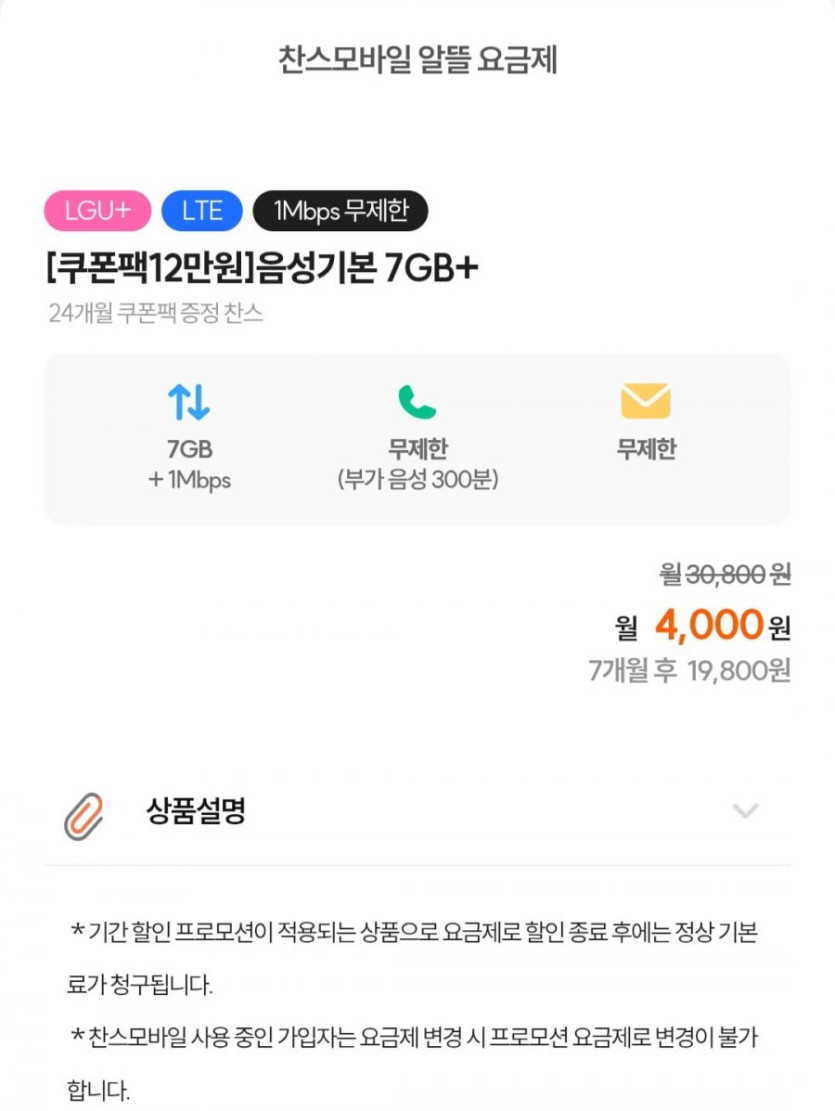Collapse the 상품설명 section chevron
This screenshot has height=1111, width=835.
click(745, 811)
